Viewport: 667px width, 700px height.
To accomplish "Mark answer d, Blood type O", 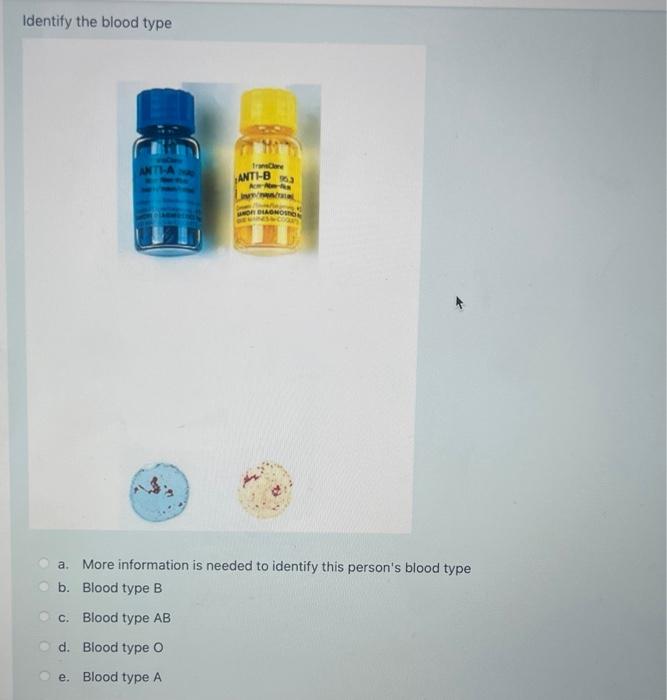I will click(44, 648).
